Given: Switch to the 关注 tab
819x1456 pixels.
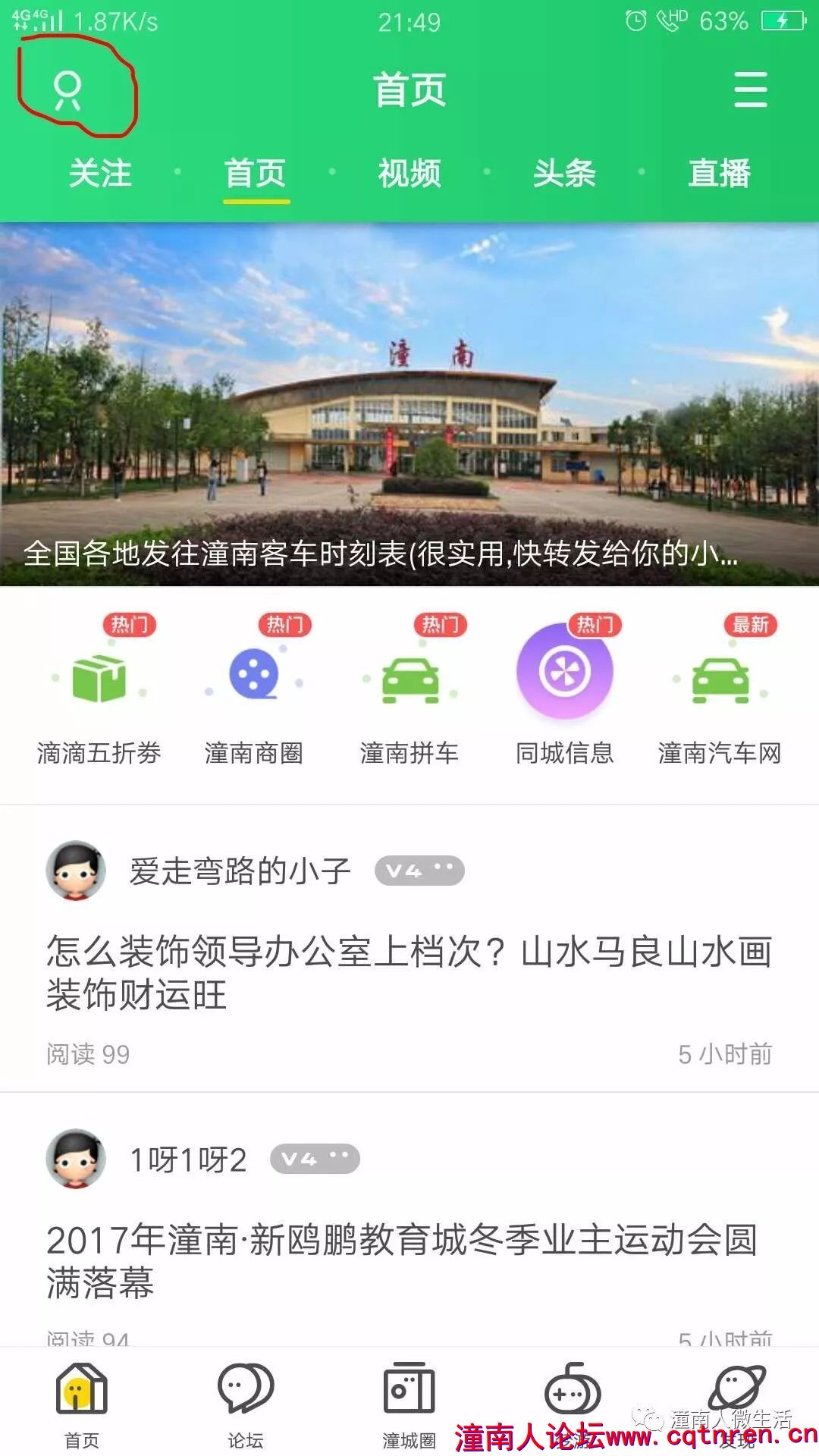Looking at the screenshot, I should 100,174.
